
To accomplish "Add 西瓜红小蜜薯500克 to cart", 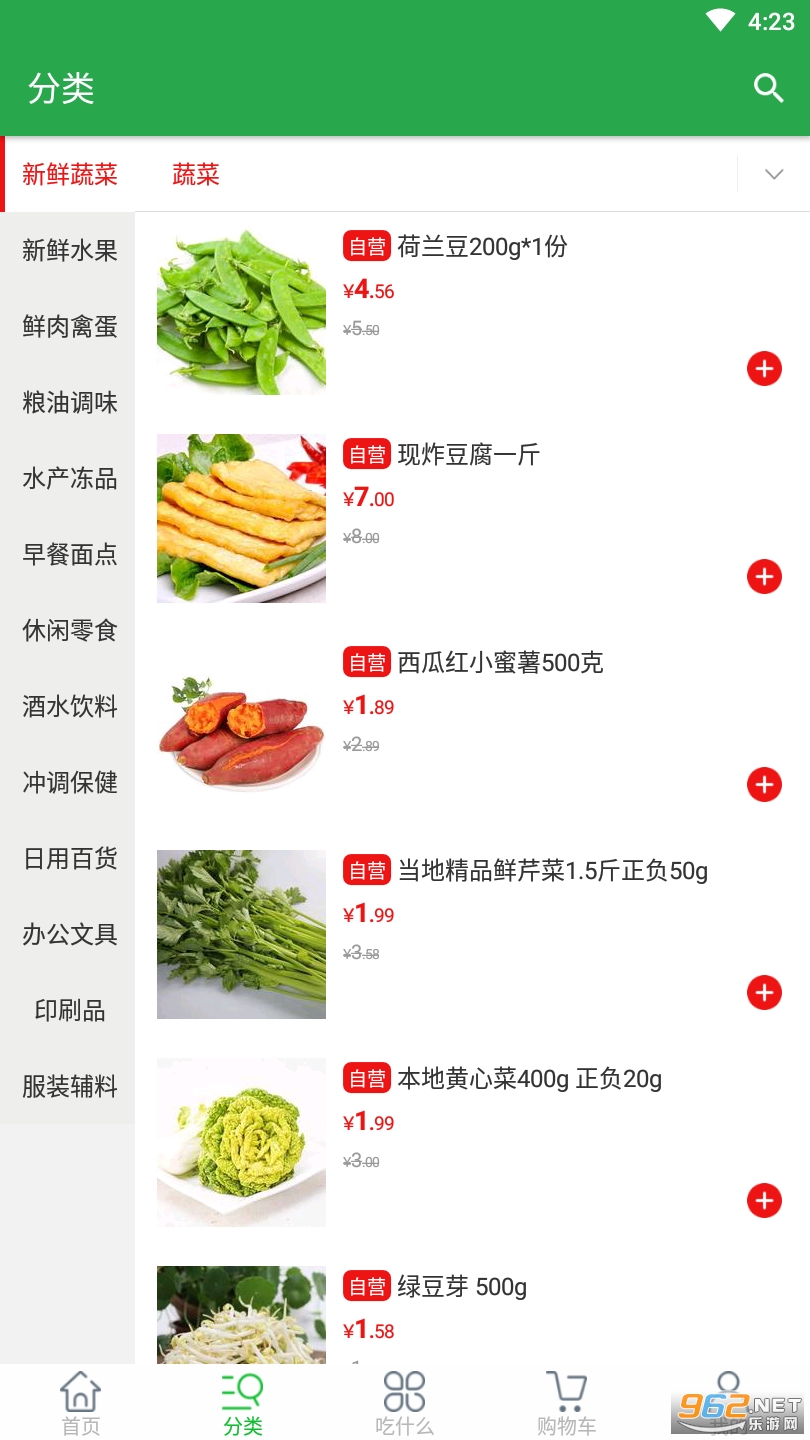I will [x=764, y=785].
